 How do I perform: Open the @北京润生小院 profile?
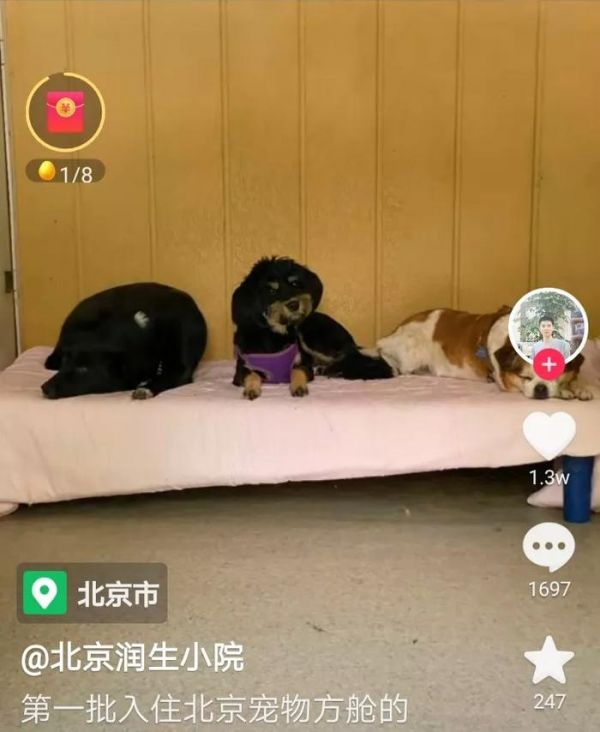click(x=133, y=658)
